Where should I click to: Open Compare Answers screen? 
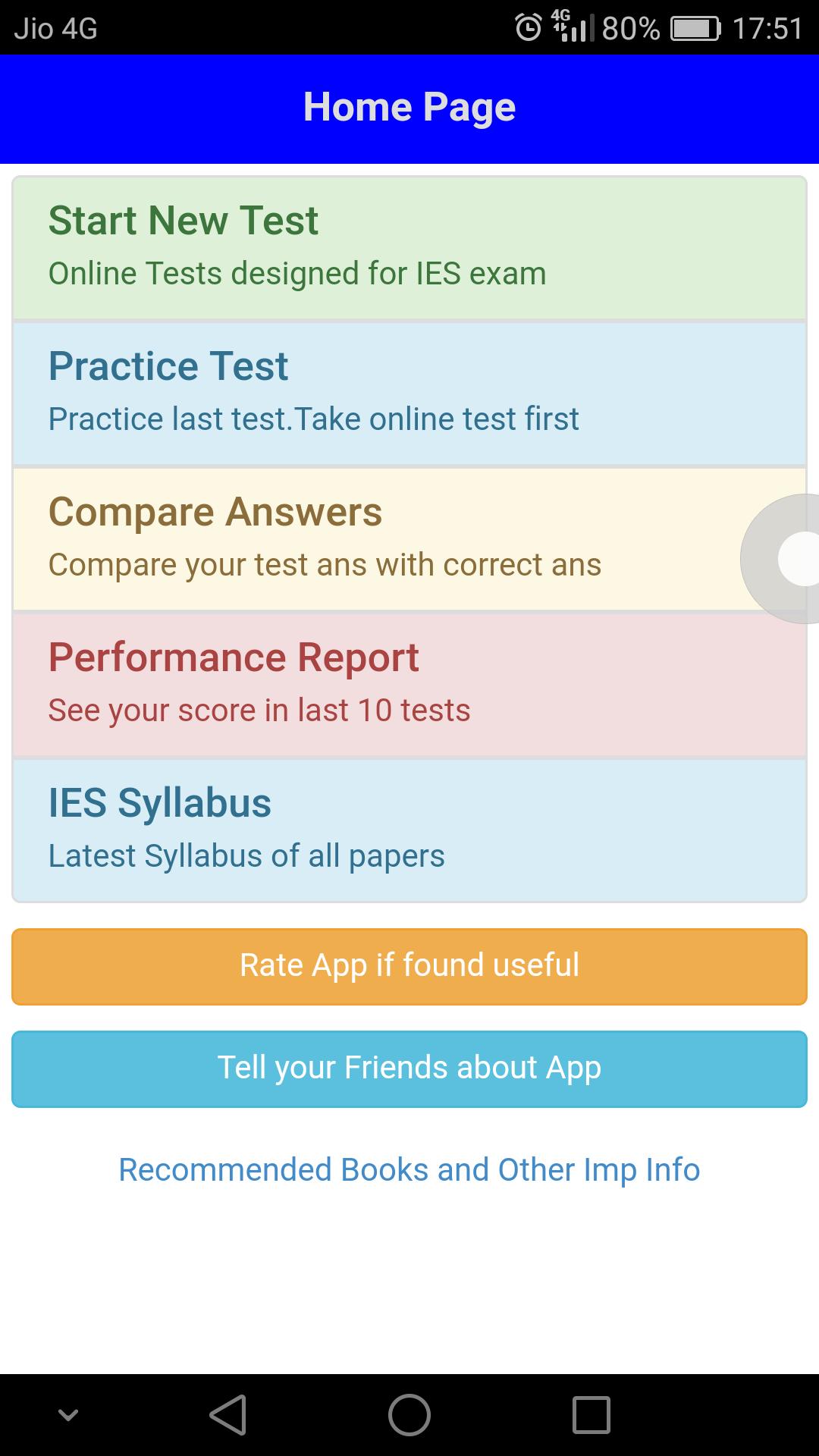click(x=379, y=536)
